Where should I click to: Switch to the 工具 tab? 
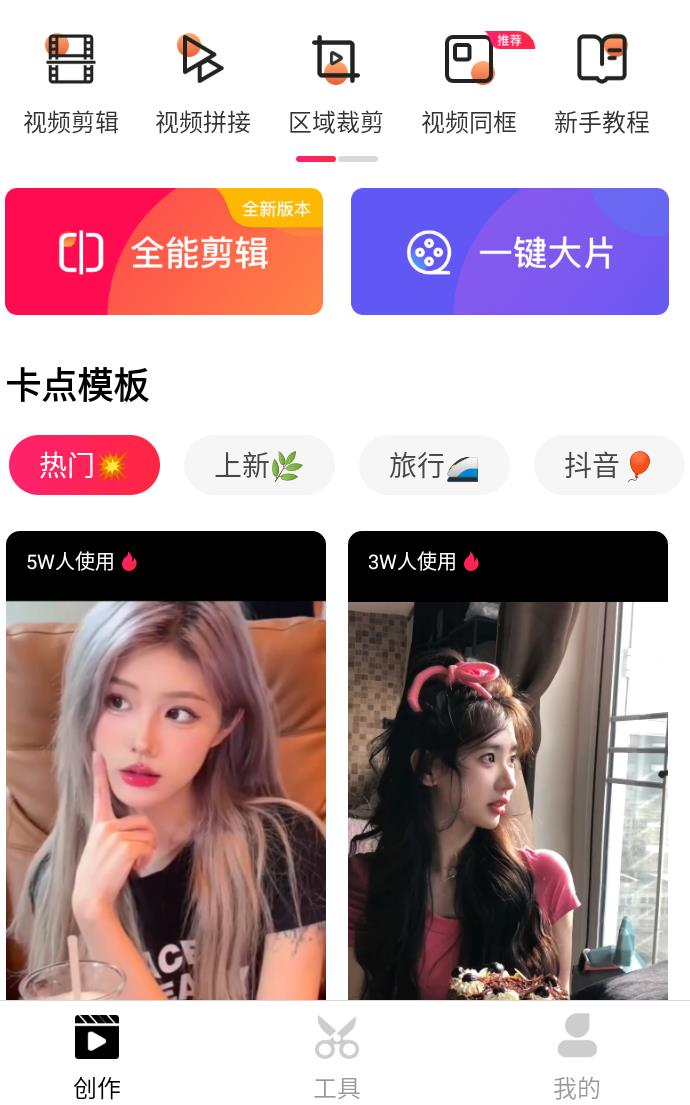point(337,1056)
